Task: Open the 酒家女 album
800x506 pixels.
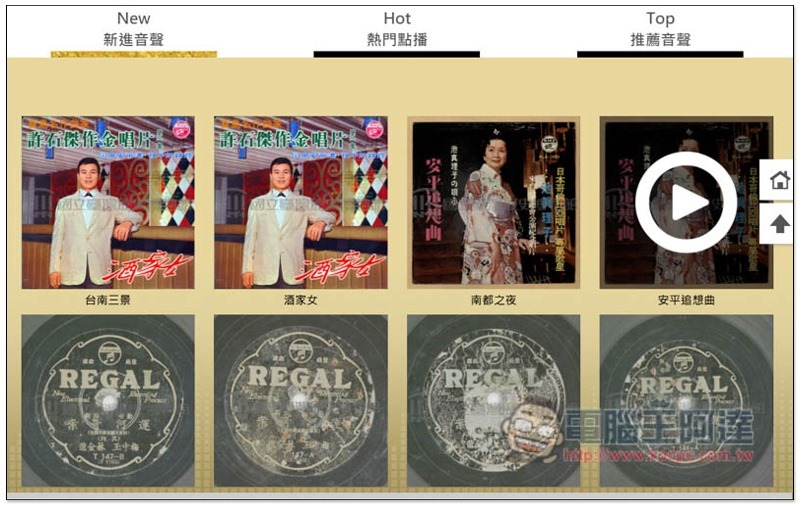Action: tap(300, 203)
